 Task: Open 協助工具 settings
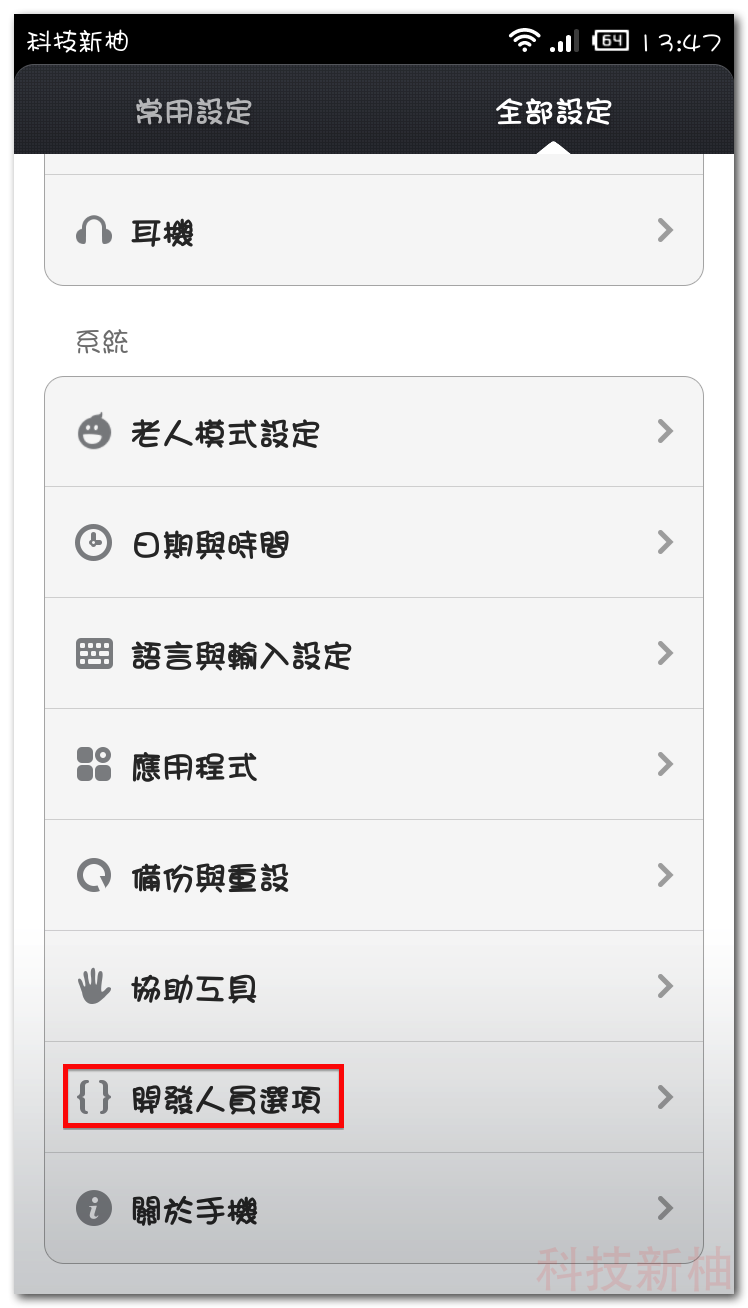(x=374, y=987)
